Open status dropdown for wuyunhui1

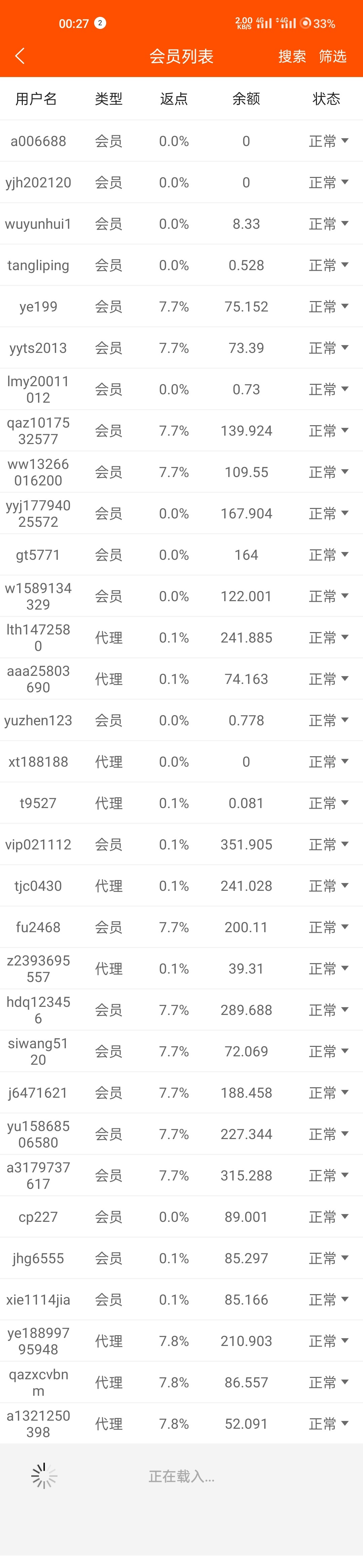point(328,224)
